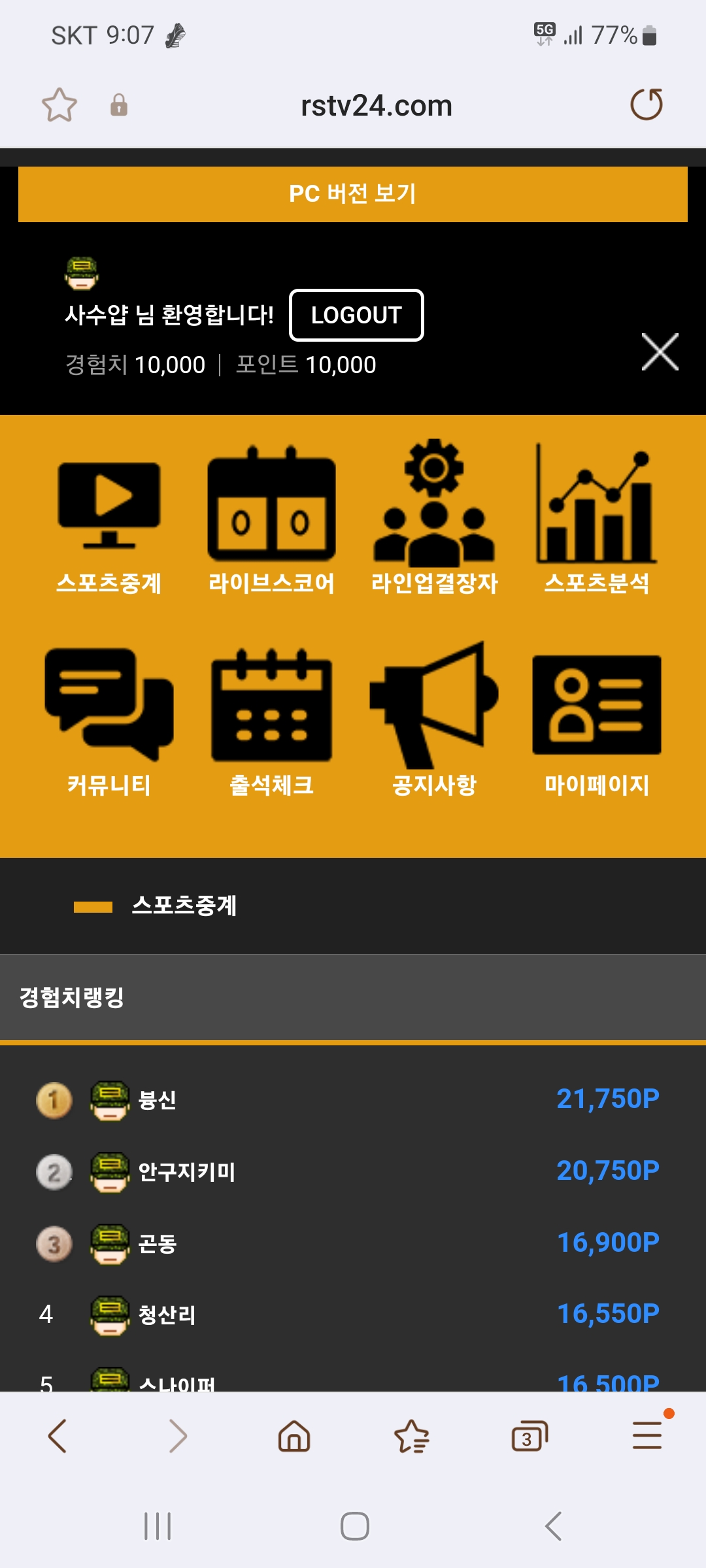Go back with the browser back arrow

tap(58, 1436)
